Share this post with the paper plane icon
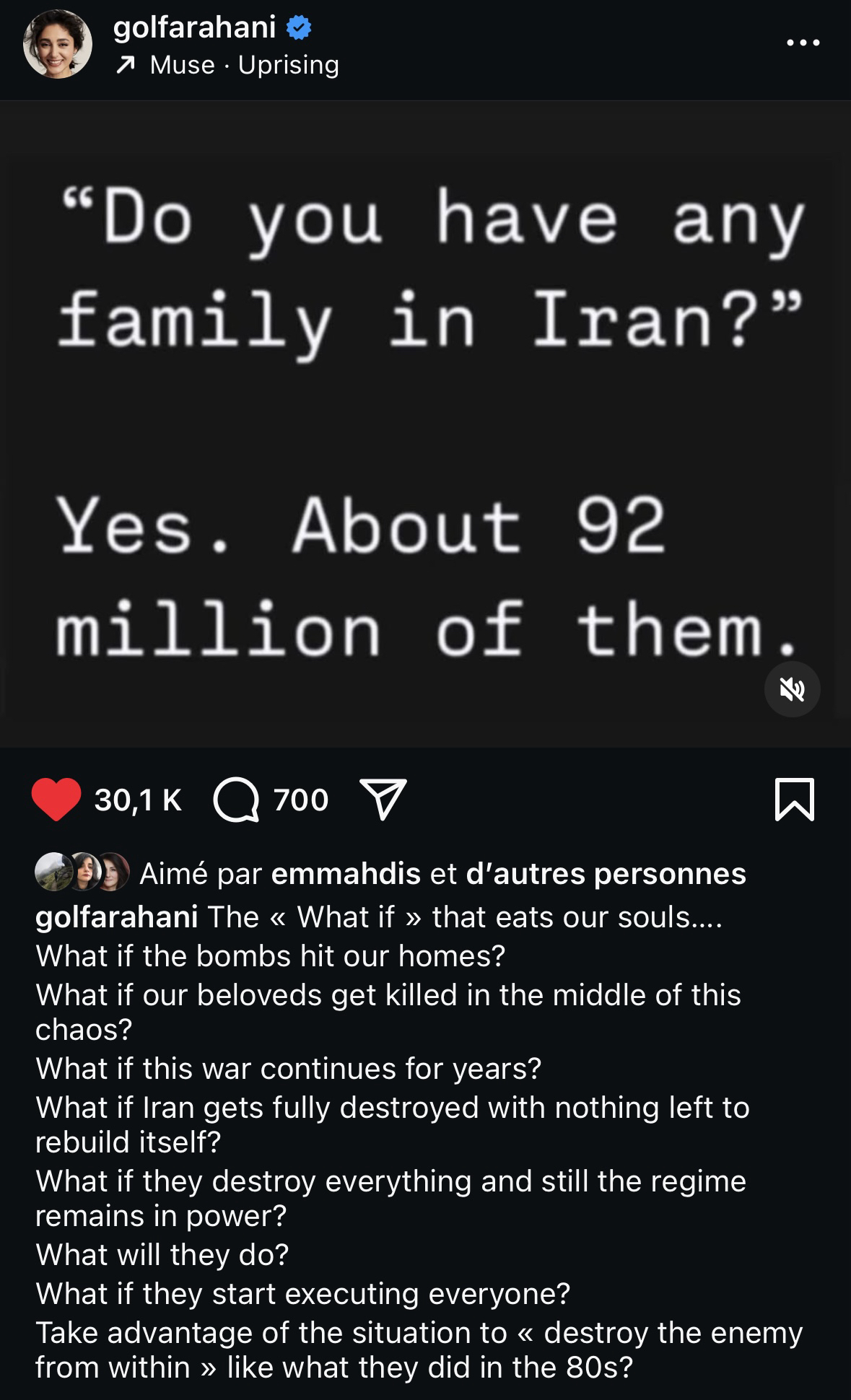This screenshot has width=851, height=1400. coord(383,800)
